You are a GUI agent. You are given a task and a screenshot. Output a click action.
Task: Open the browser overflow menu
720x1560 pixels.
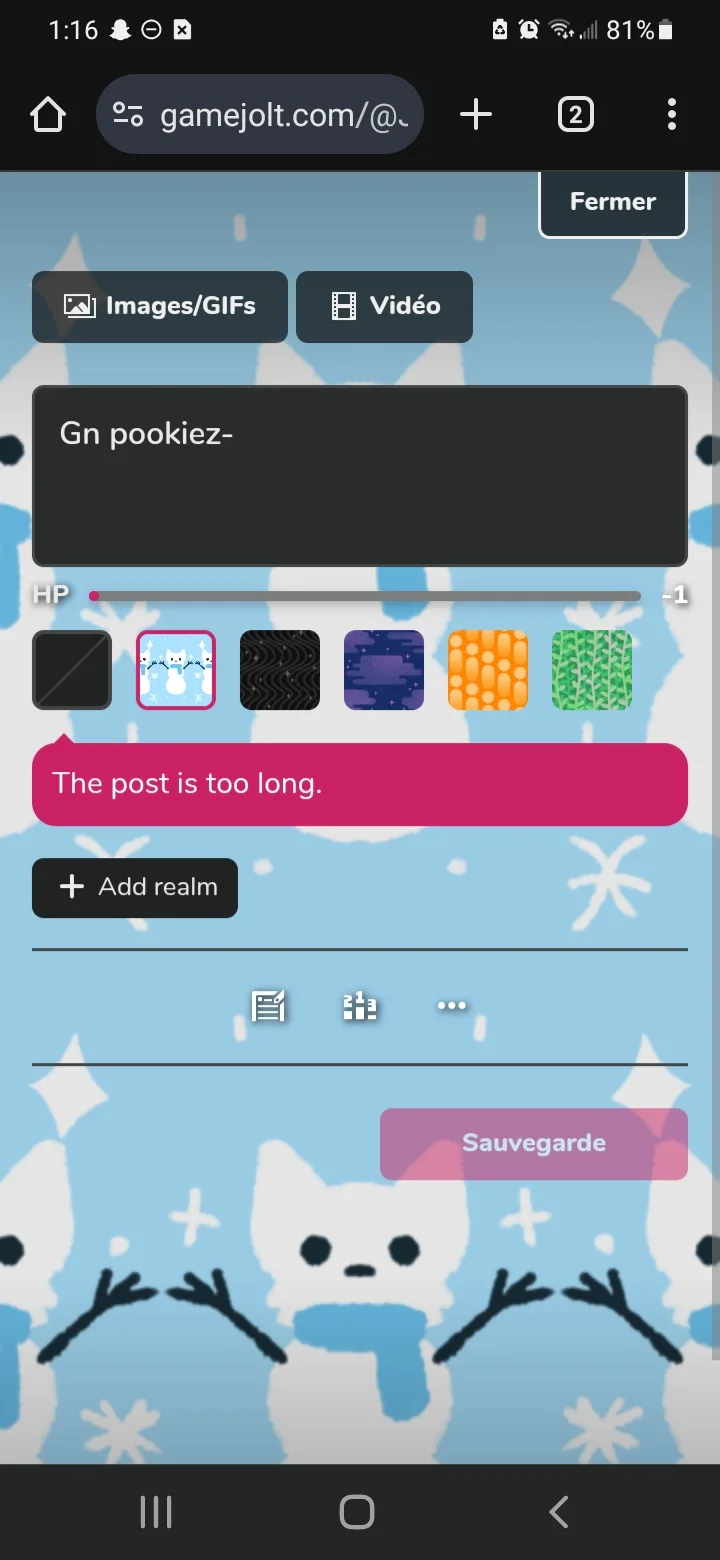pos(672,115)
